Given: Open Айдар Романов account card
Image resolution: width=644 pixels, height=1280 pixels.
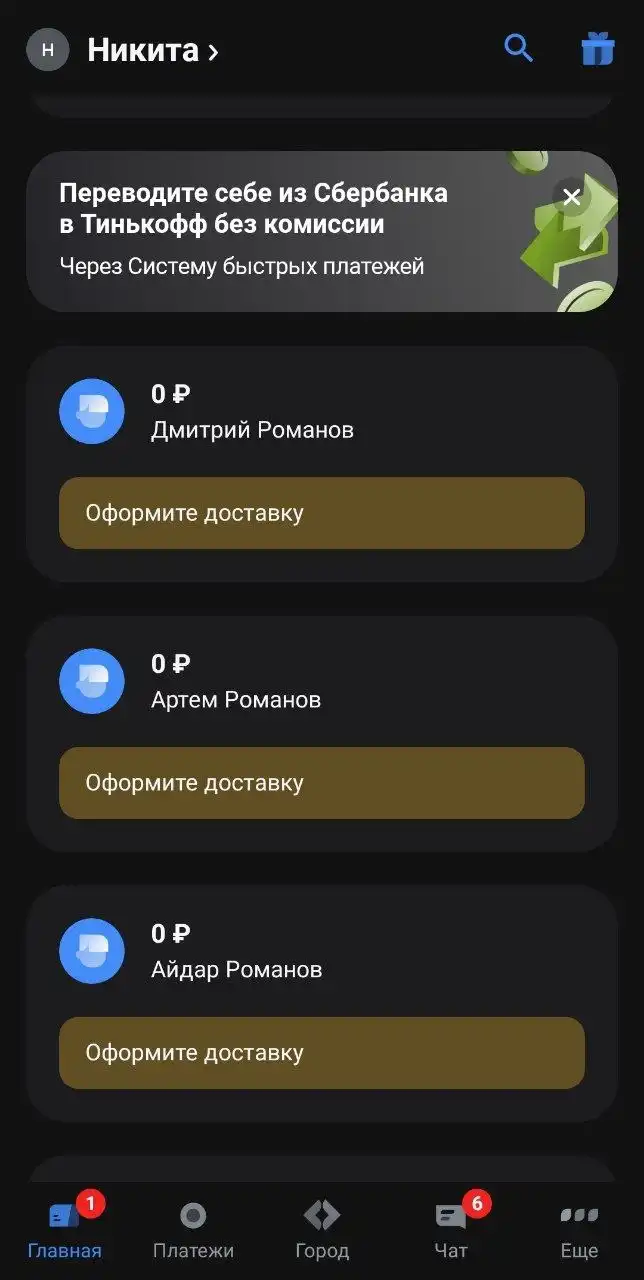Looking at the screenshot, I should tap(322, 951).
